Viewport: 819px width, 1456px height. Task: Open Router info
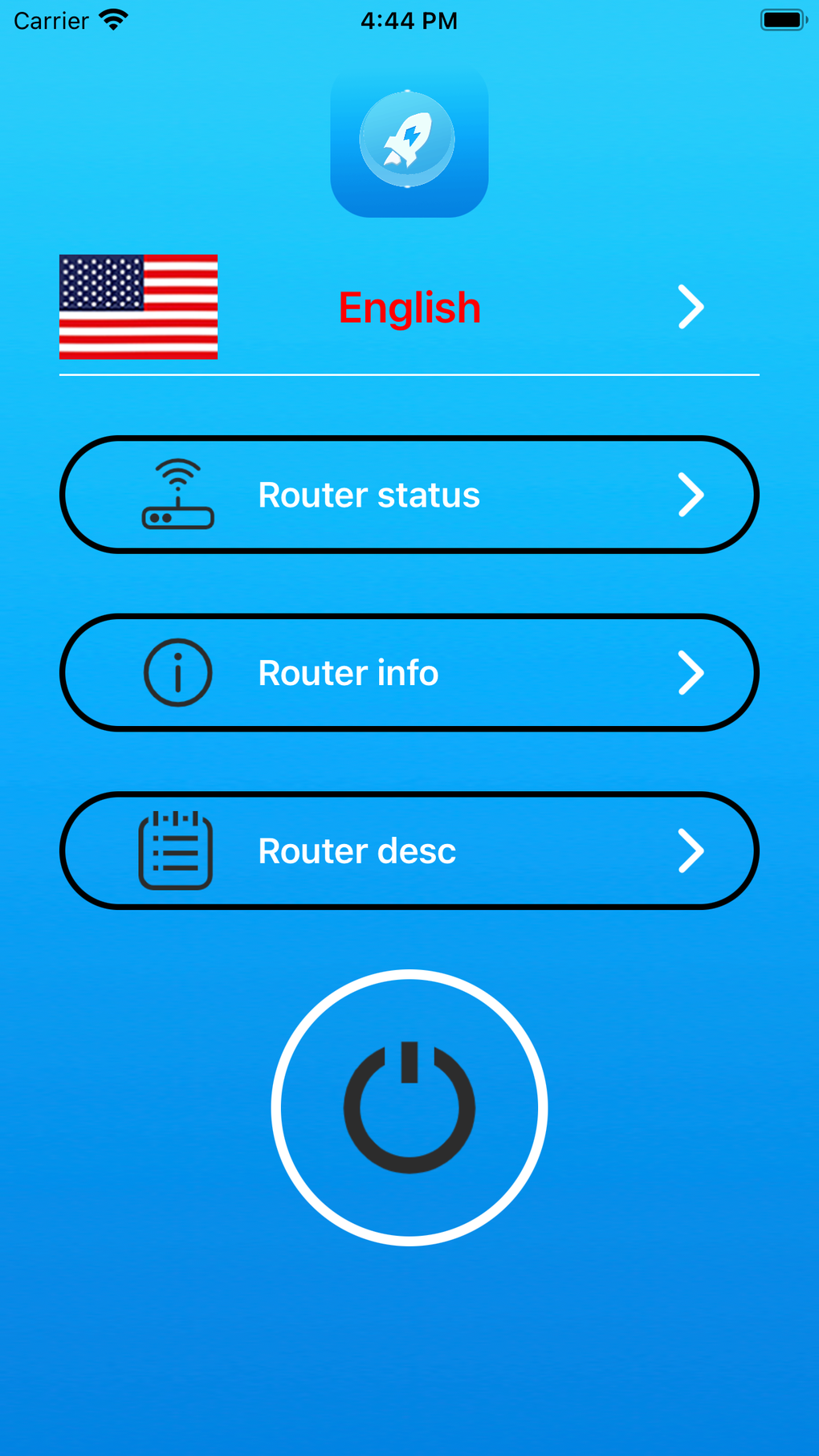coord(409,673)
